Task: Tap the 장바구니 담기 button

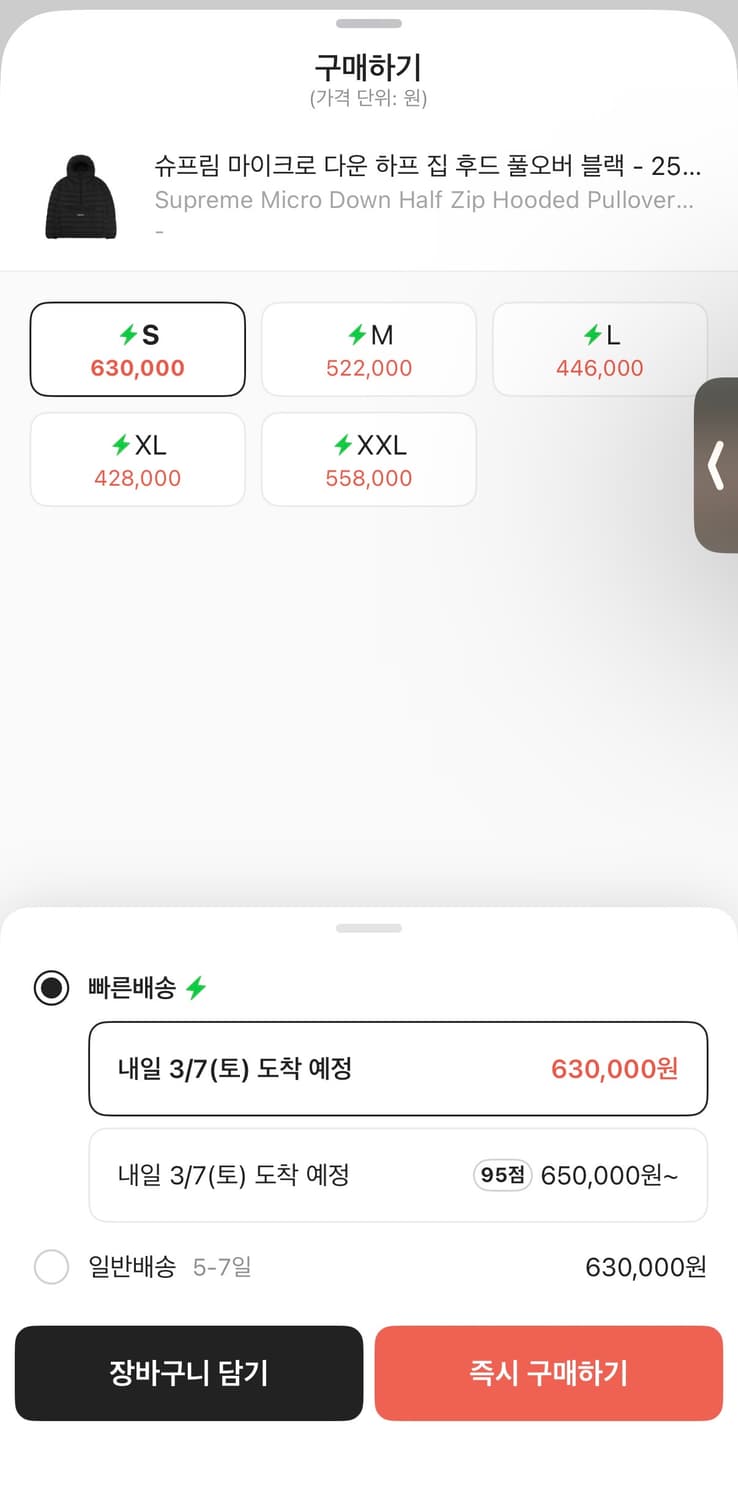Action: (188, 1373)
